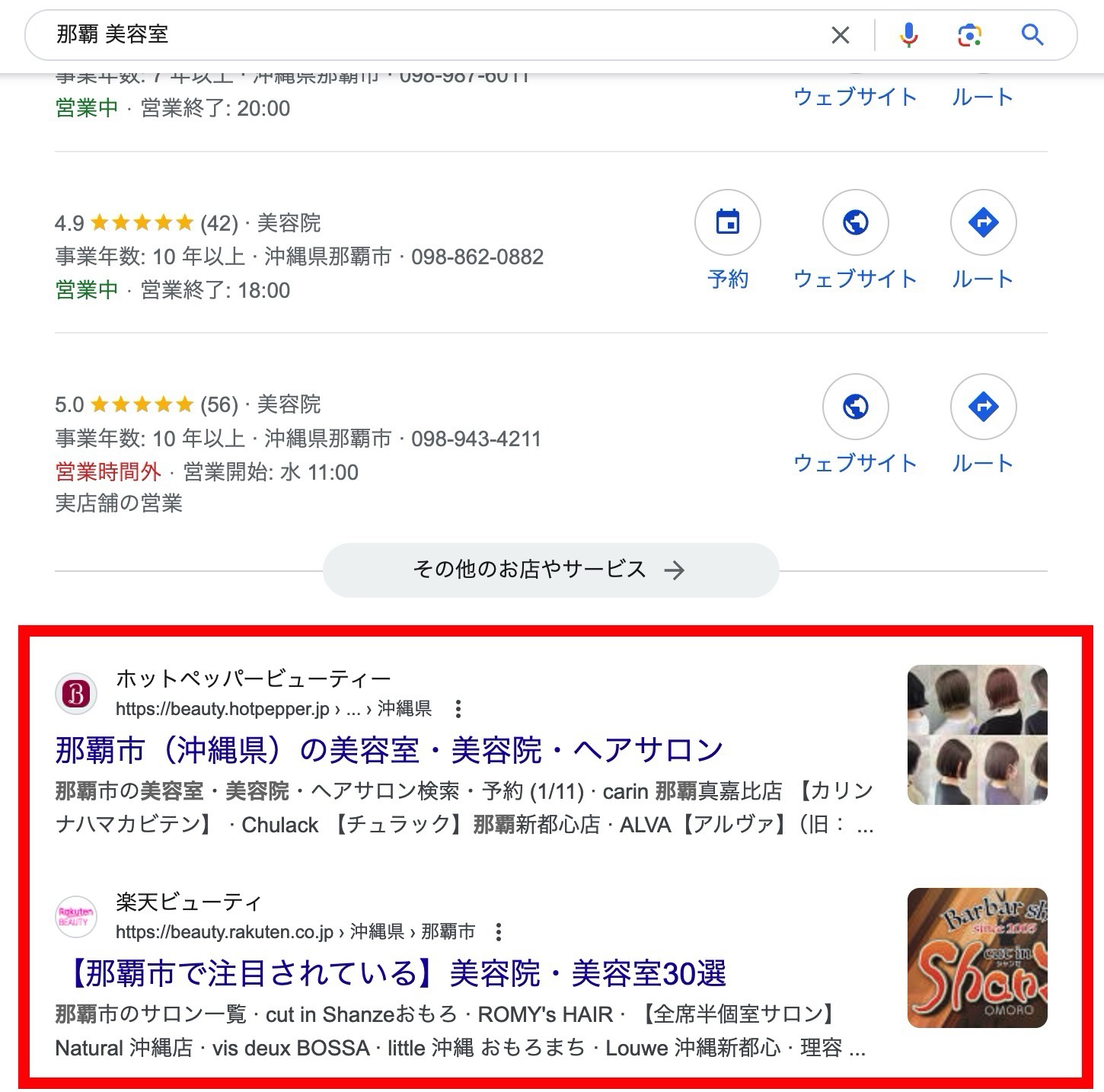Edit the search box containing 那覇 美容室
Image resolution: width=1104 pixels, height=1092 pixels.
pos(426,35)
